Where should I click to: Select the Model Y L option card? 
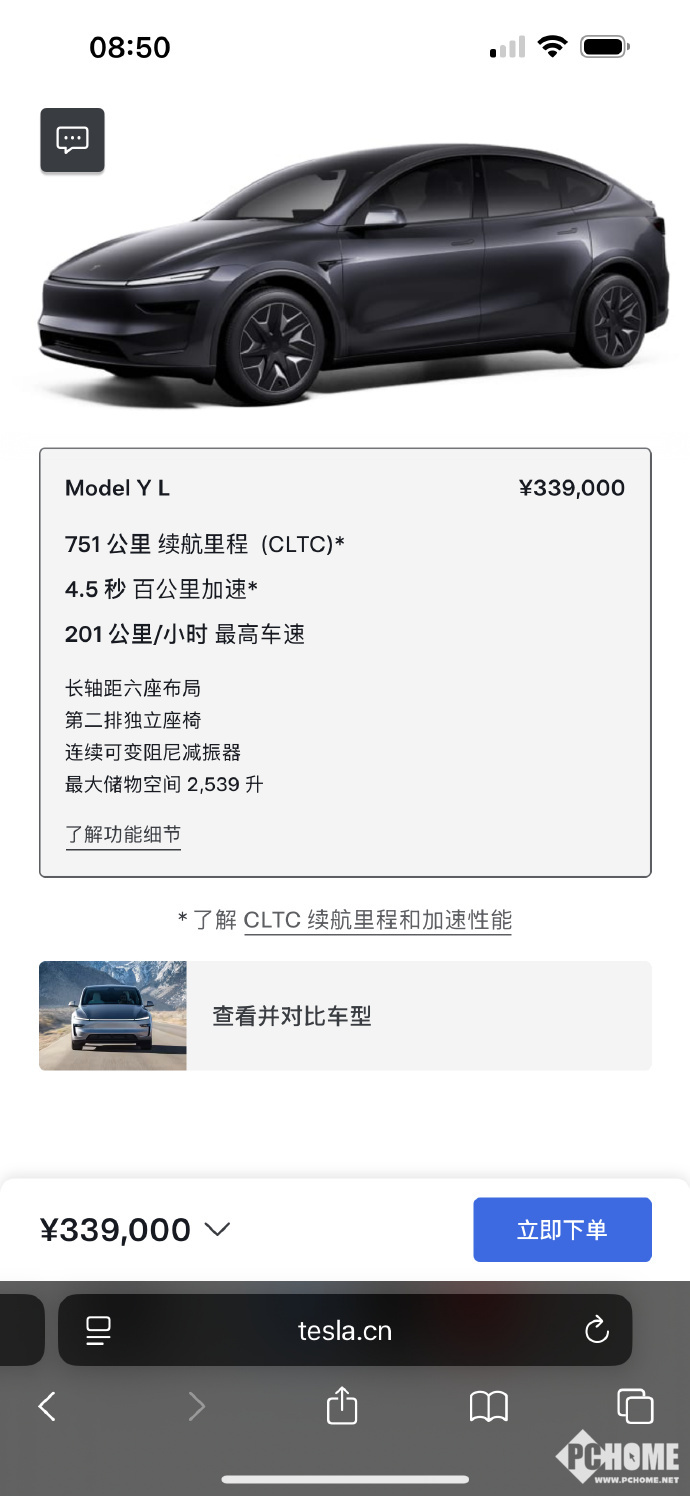(x=345, y=662)
